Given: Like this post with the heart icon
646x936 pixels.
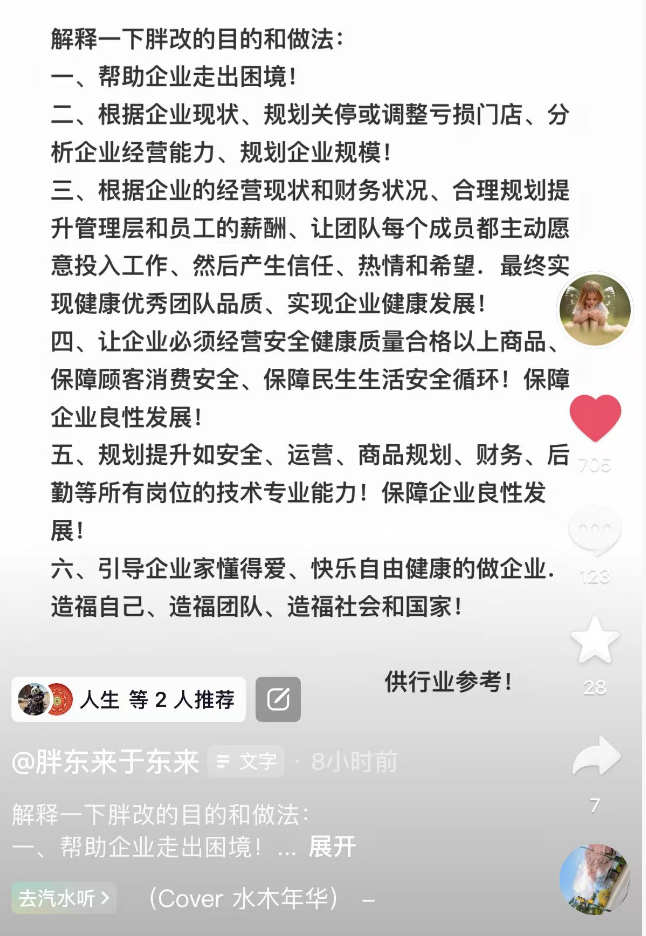Looking at the screenshot, I should [x=595, y=418].
